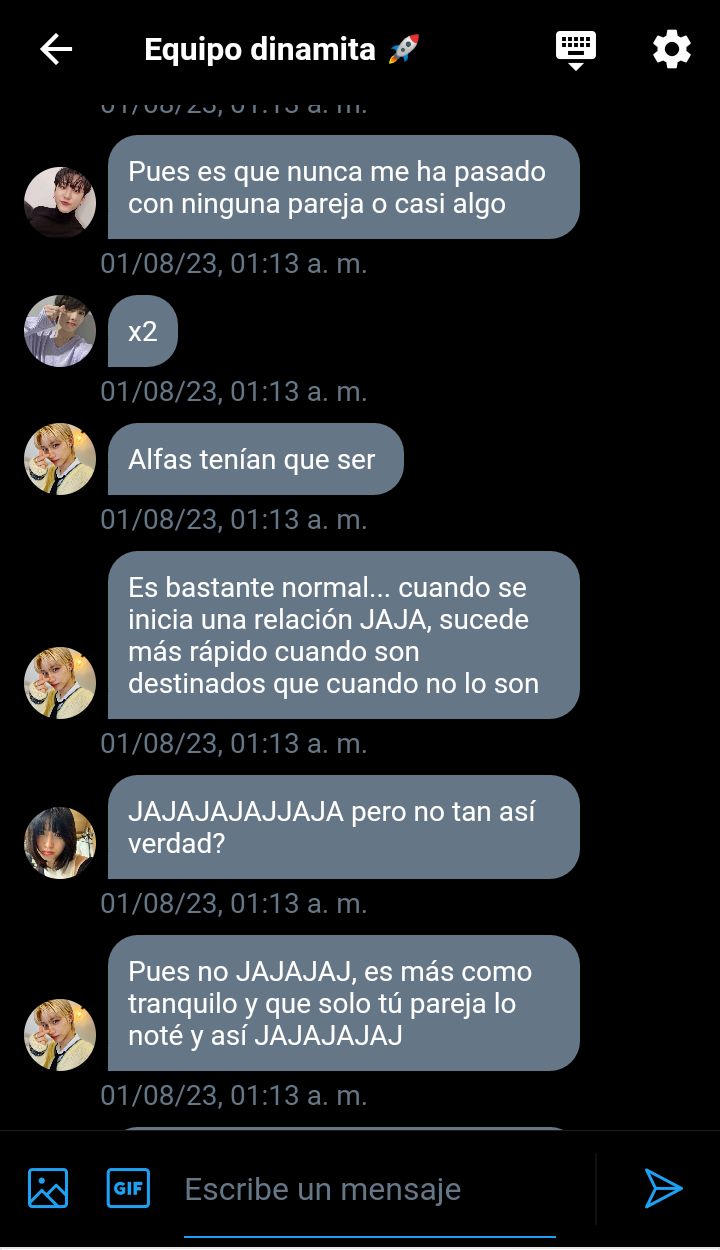Open the GIF picker
Image resolution: width=720 pixels, height=1250 pixels.
(x=128, y=1188)
